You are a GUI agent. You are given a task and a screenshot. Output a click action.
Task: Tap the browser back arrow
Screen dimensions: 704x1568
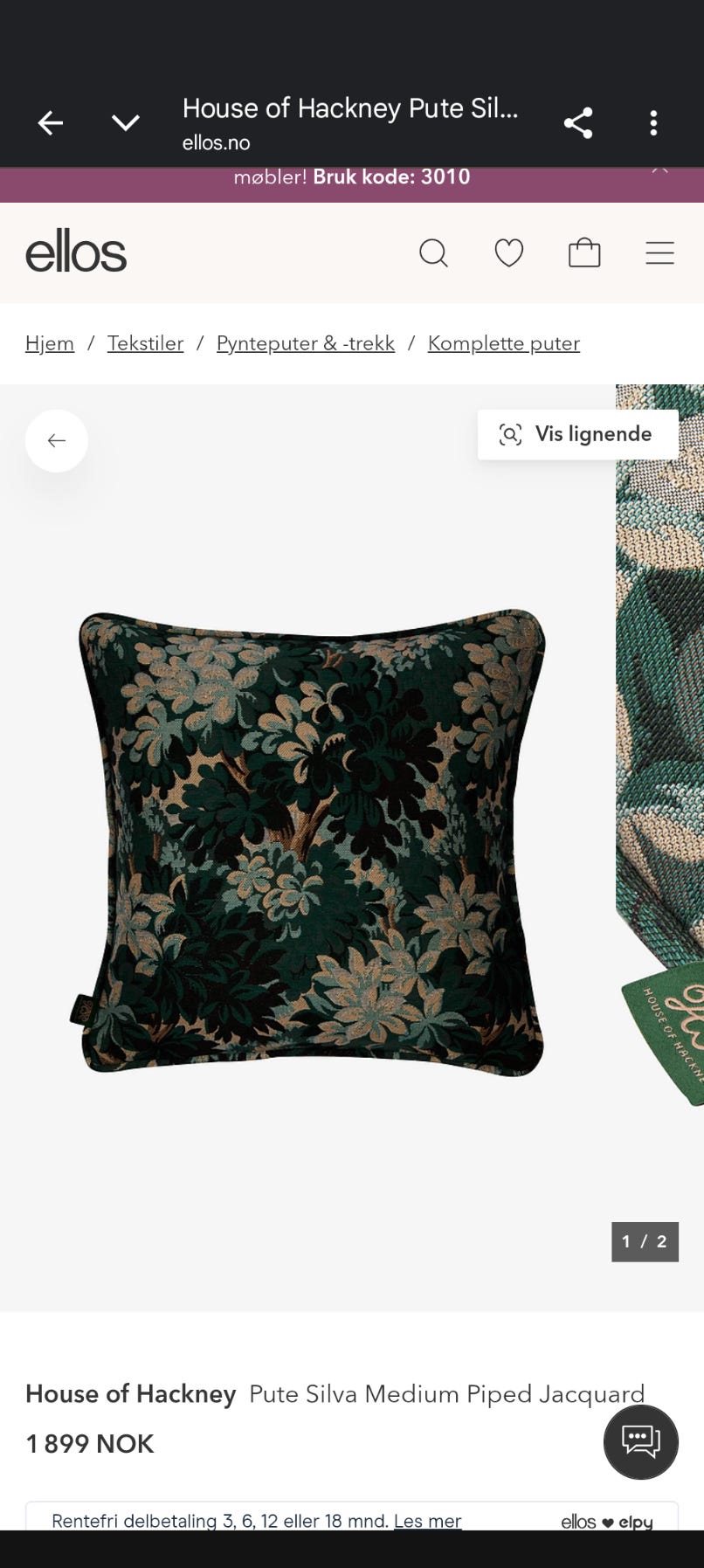(x=51, y=123)
